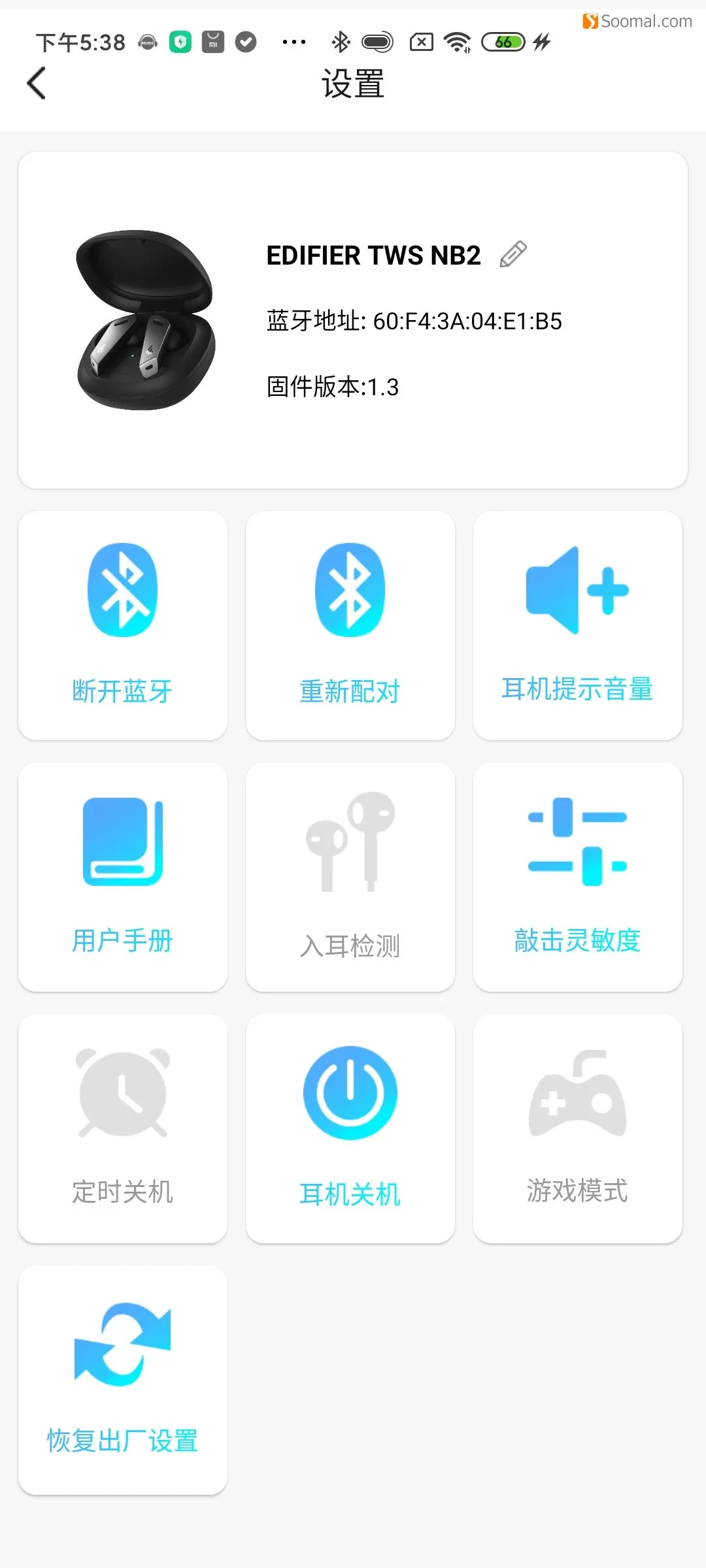Tap 耳机关机 to power off earbuds
This screenshot has height=1568, width=706.
pos(350,1128)
